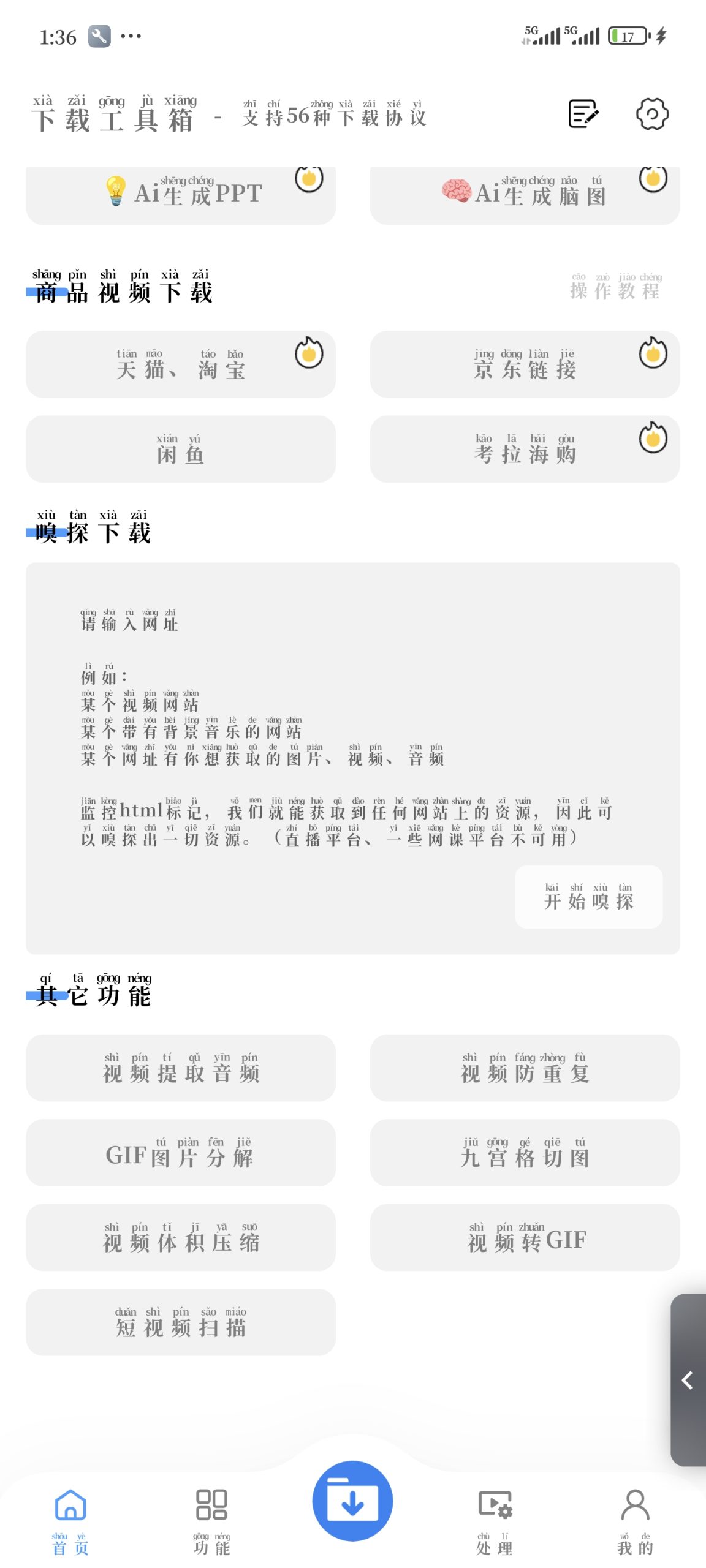Open 视频转GIF function
Screen dimensions: 706x1568
525,1237
